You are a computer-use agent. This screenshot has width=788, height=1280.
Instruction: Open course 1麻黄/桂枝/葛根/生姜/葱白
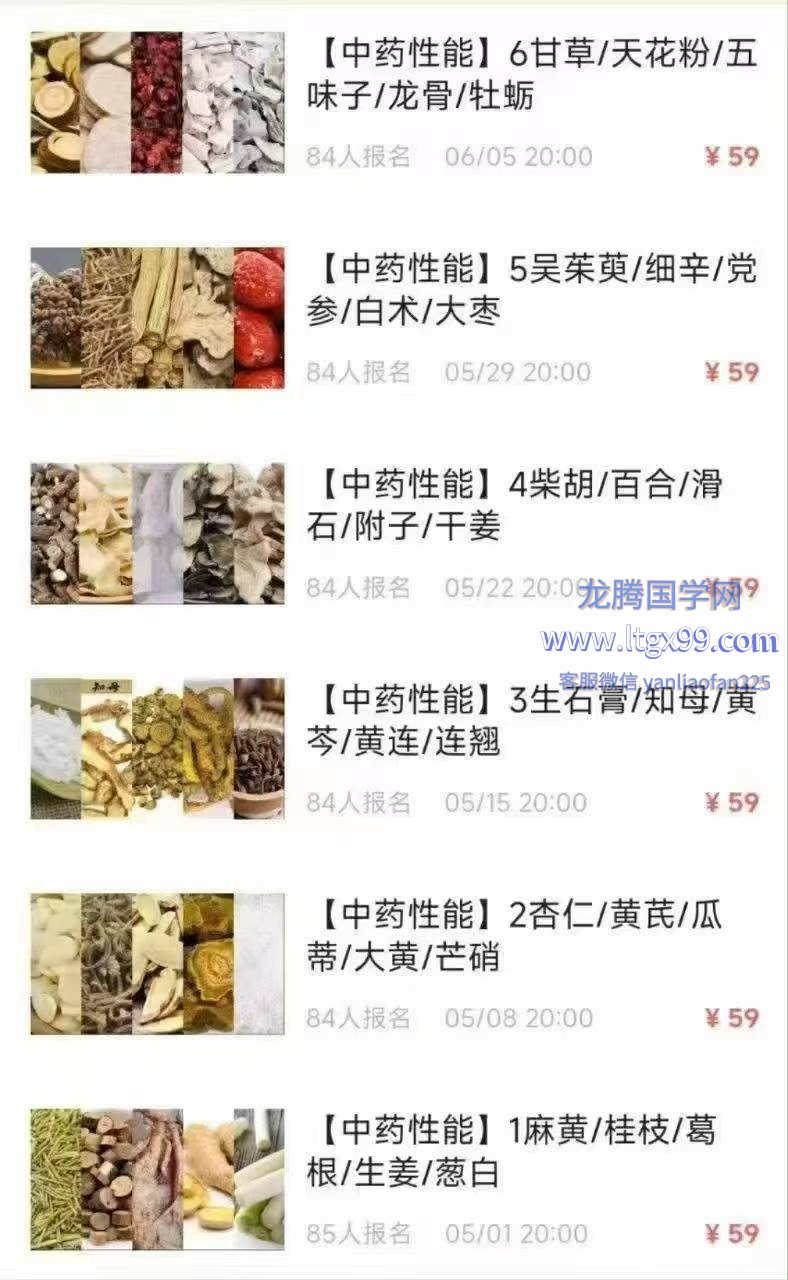click(394, 1179)
